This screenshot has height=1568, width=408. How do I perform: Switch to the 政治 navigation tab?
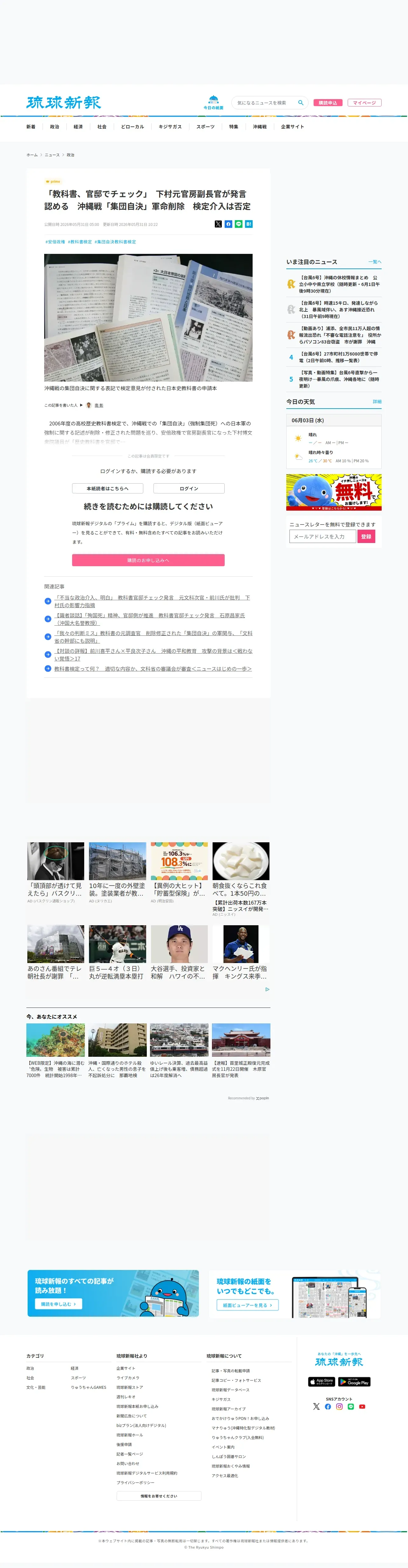coord(54,126)
